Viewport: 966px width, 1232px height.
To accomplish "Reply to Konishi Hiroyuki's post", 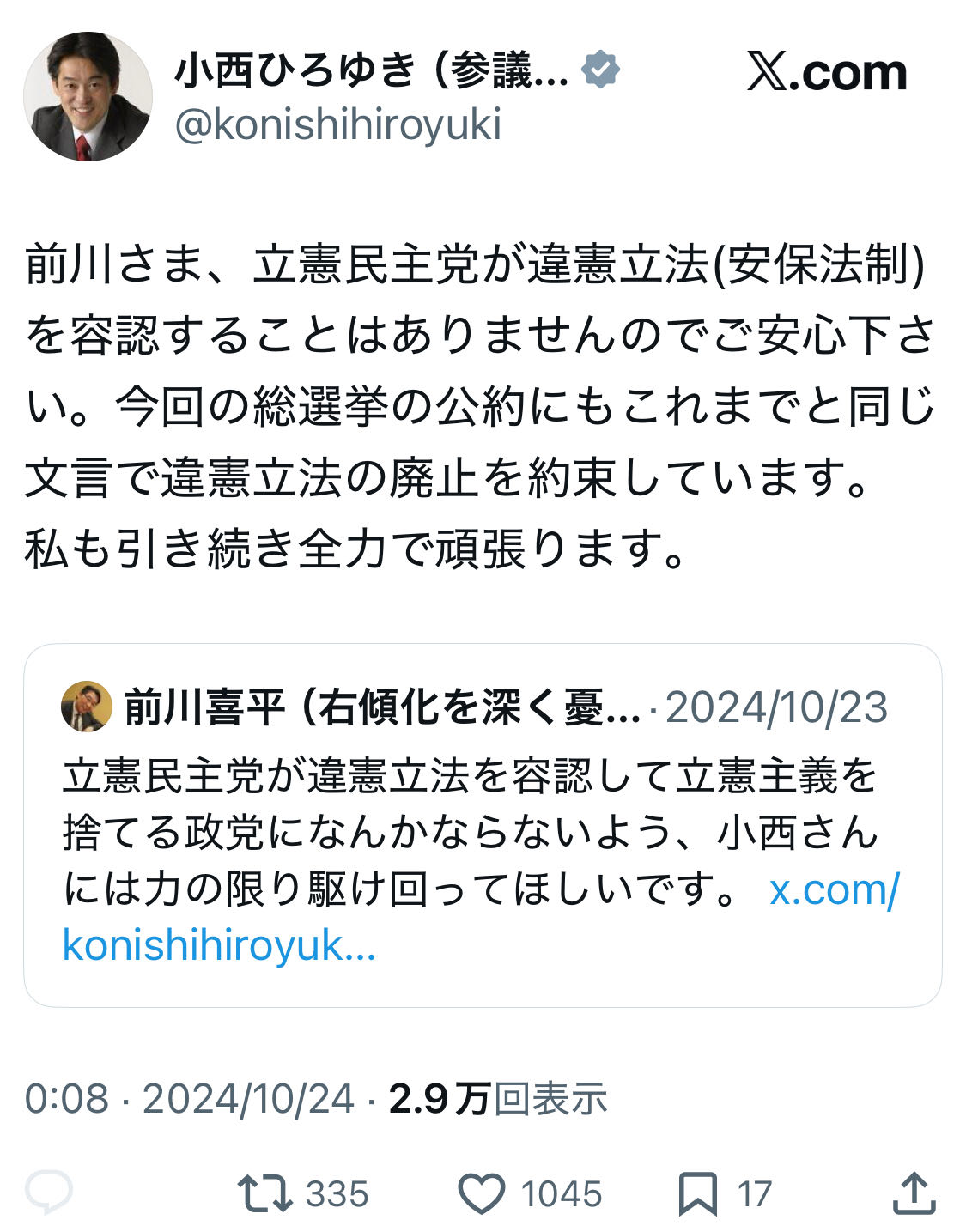I will tap(49, 1193).
